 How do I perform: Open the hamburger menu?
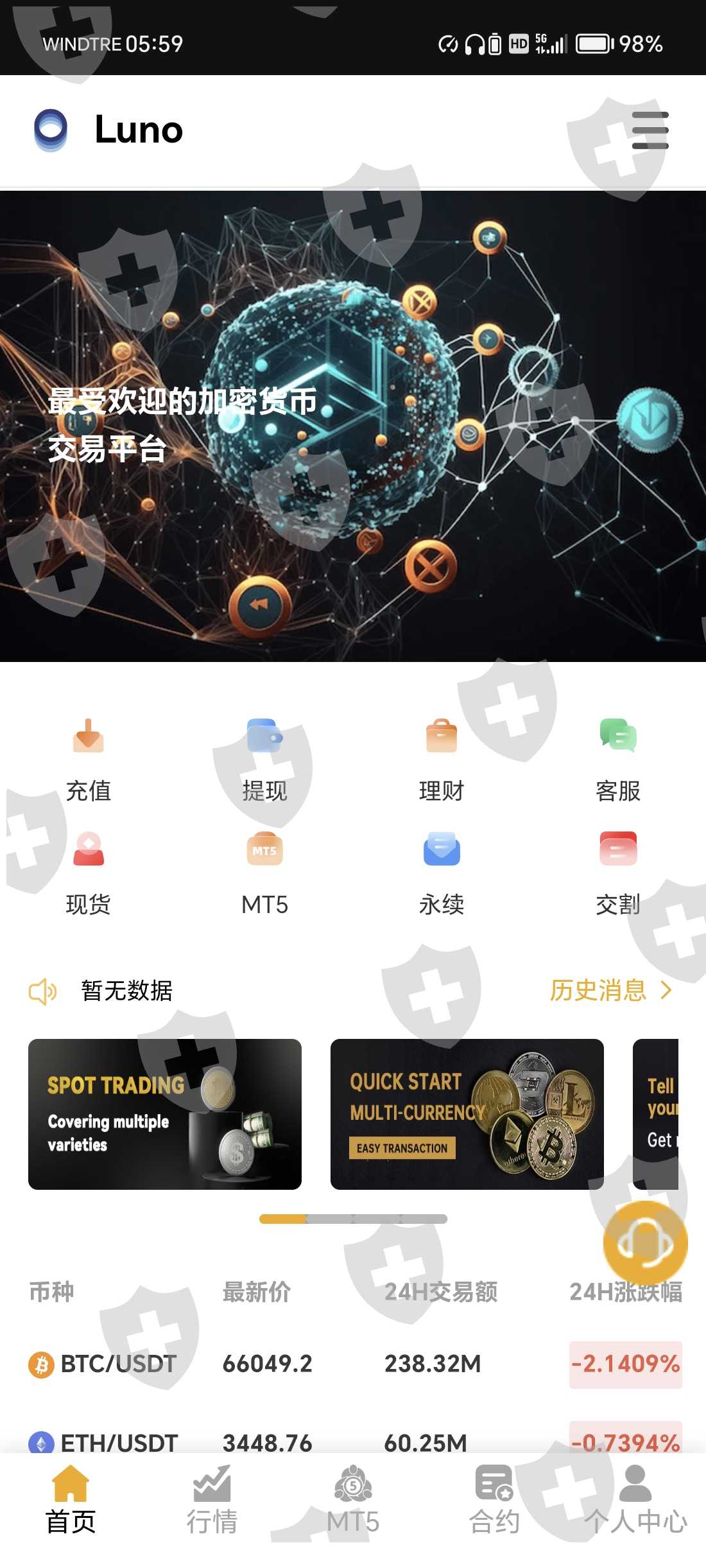tap(650, 130)
